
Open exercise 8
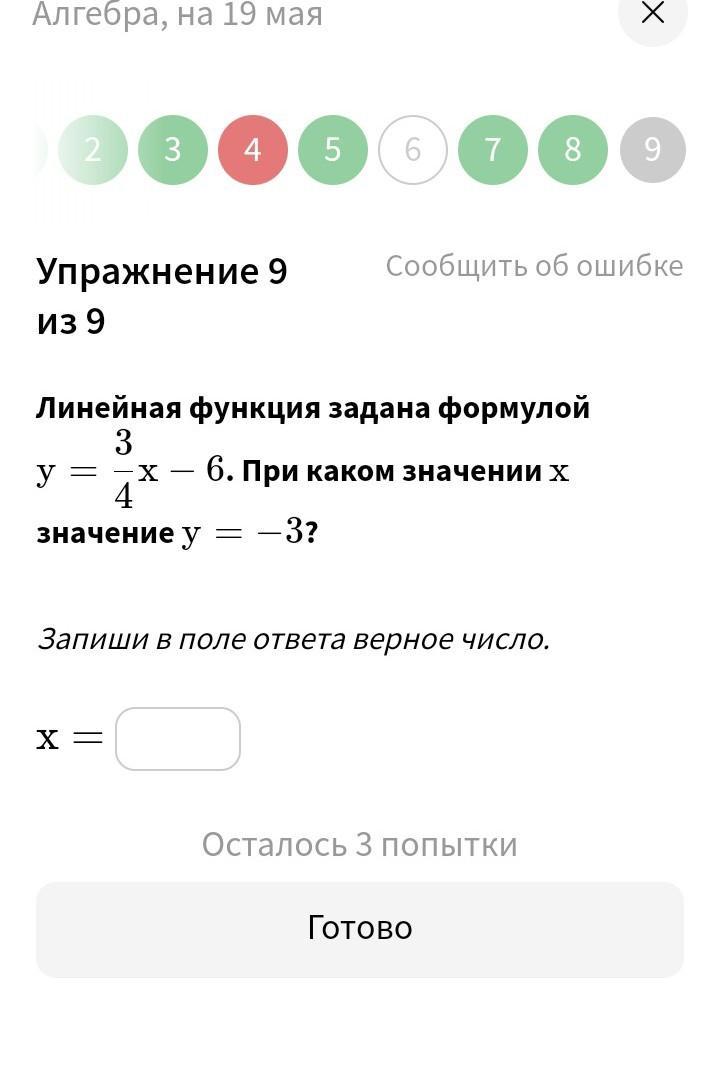coord(573,150)
